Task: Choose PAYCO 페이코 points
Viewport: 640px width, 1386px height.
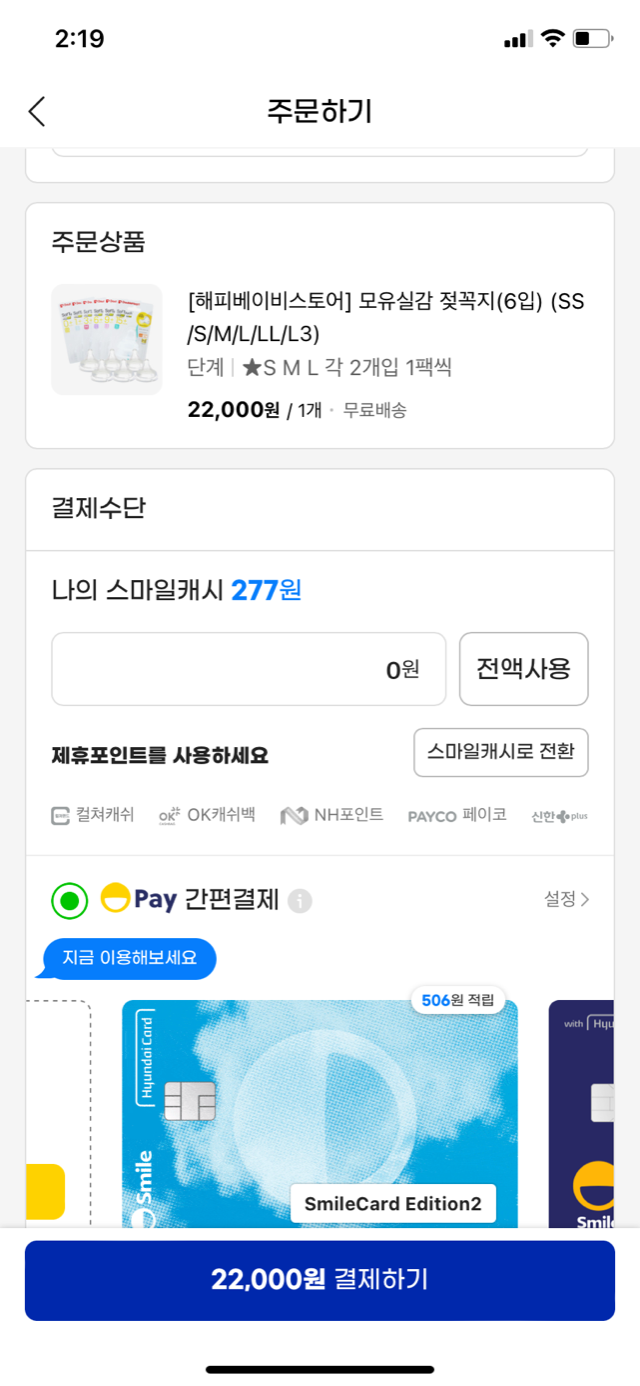Action: (x=457, y=815)
